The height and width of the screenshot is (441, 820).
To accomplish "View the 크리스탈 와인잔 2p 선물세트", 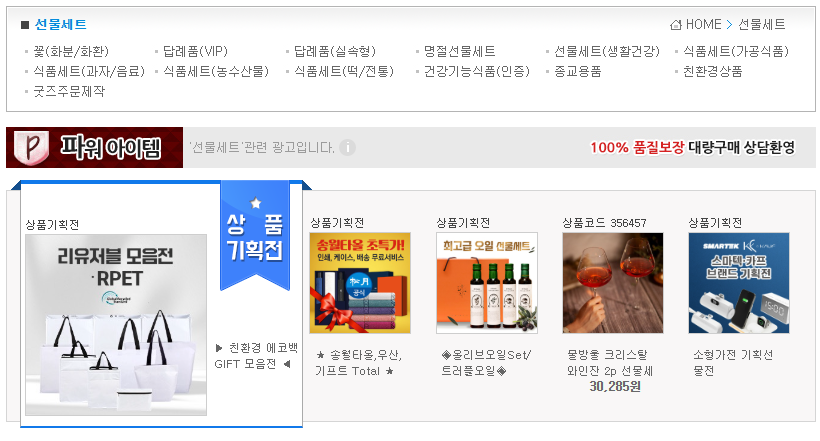I will point(612,283).
